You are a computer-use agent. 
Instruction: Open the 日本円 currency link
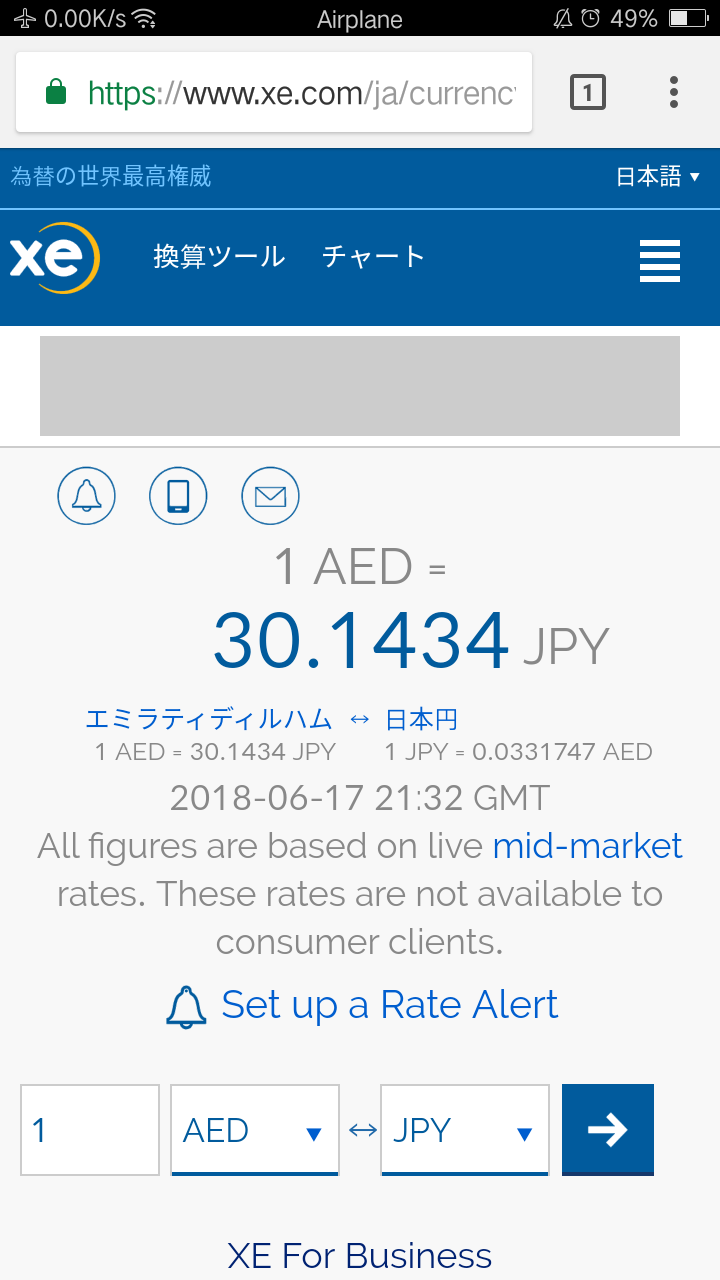(422, 719)
